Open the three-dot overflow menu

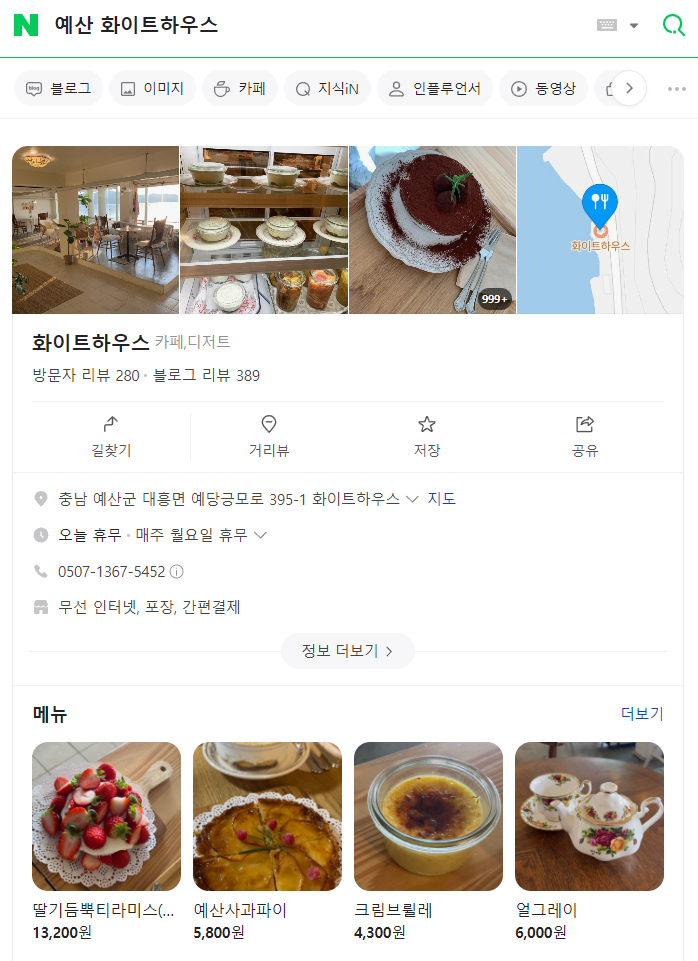coord(677,88)
